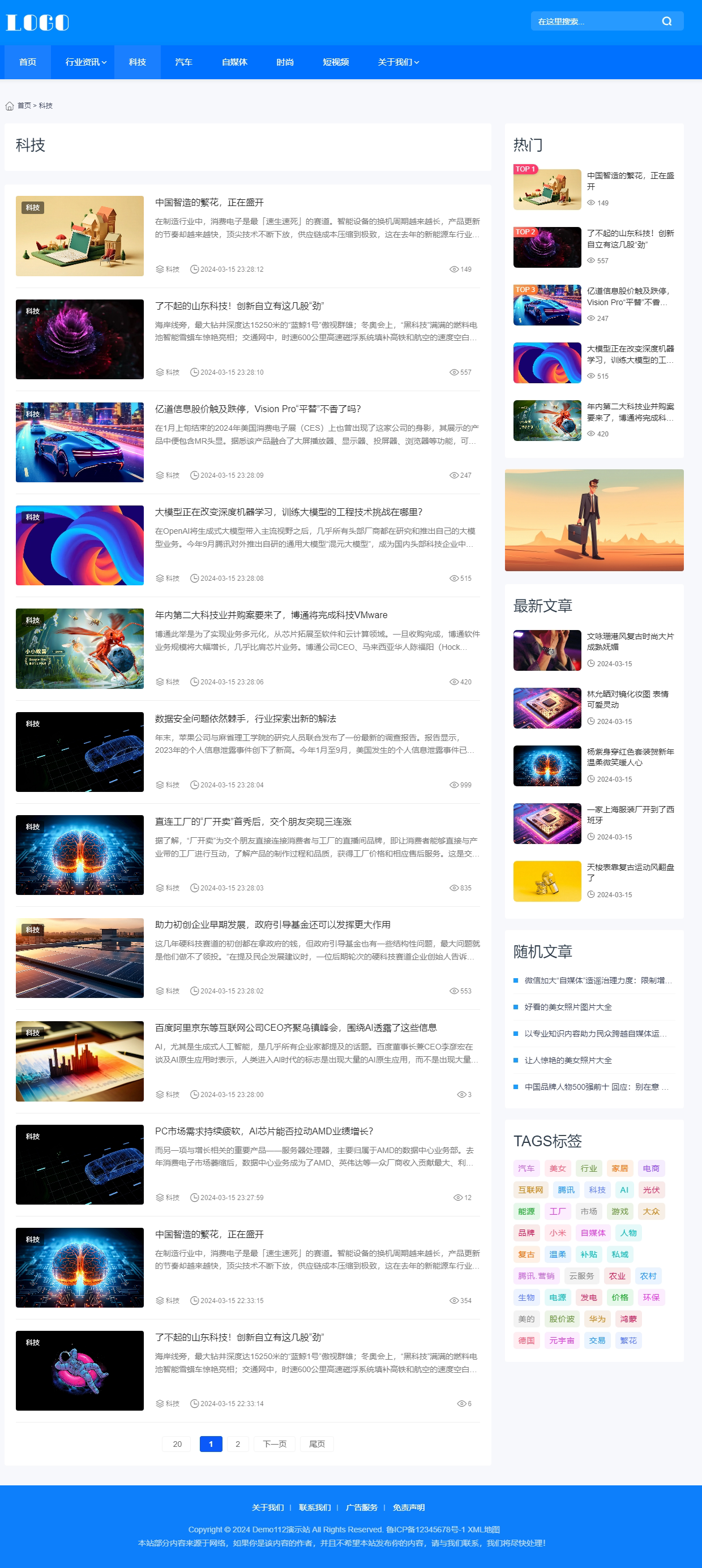
Task: Select the AI tag in TAGS标签
Action: point(623,1189)
